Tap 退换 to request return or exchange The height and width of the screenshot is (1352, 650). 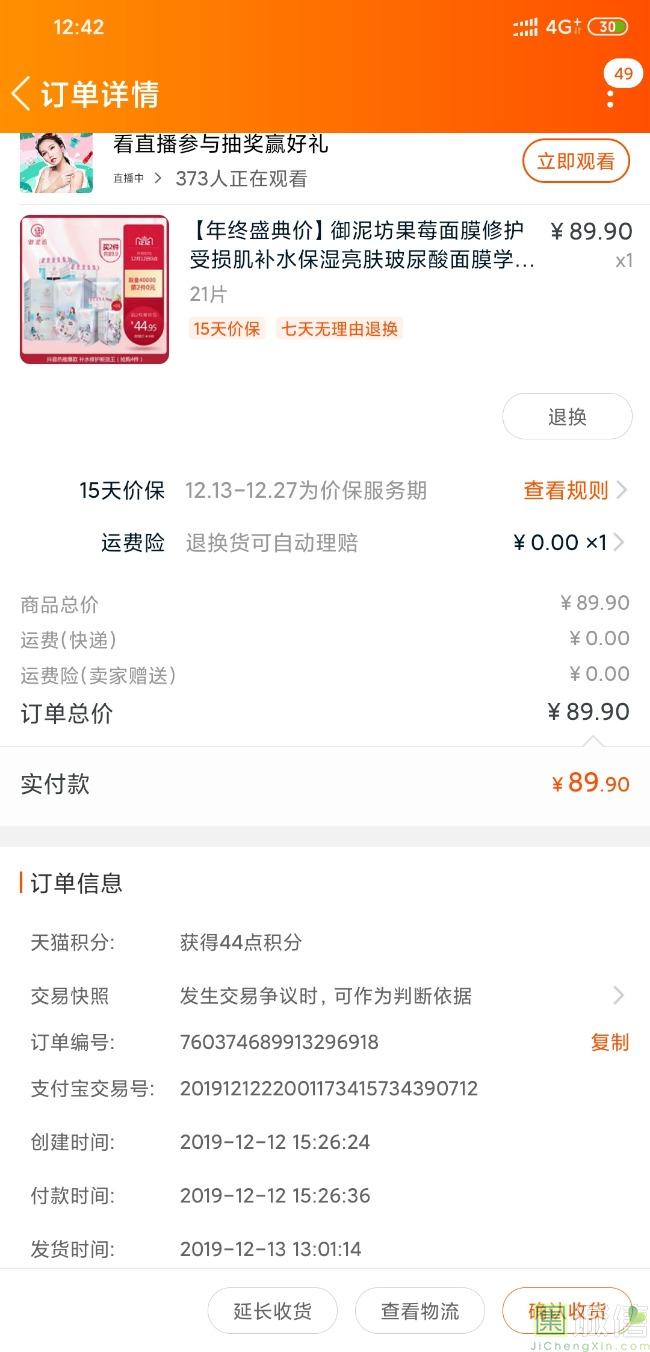click(x=567, y=417)
